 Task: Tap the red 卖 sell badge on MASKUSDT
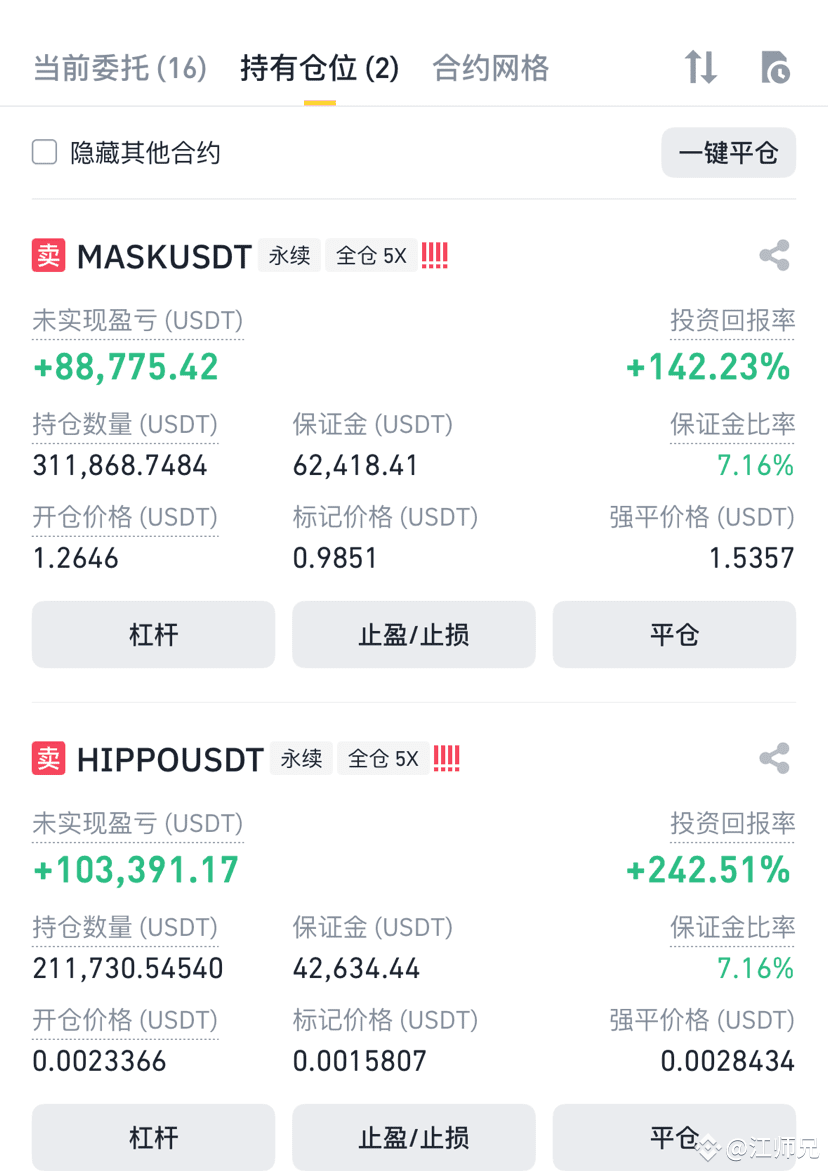pyautogui.click(x=49, y=255)
